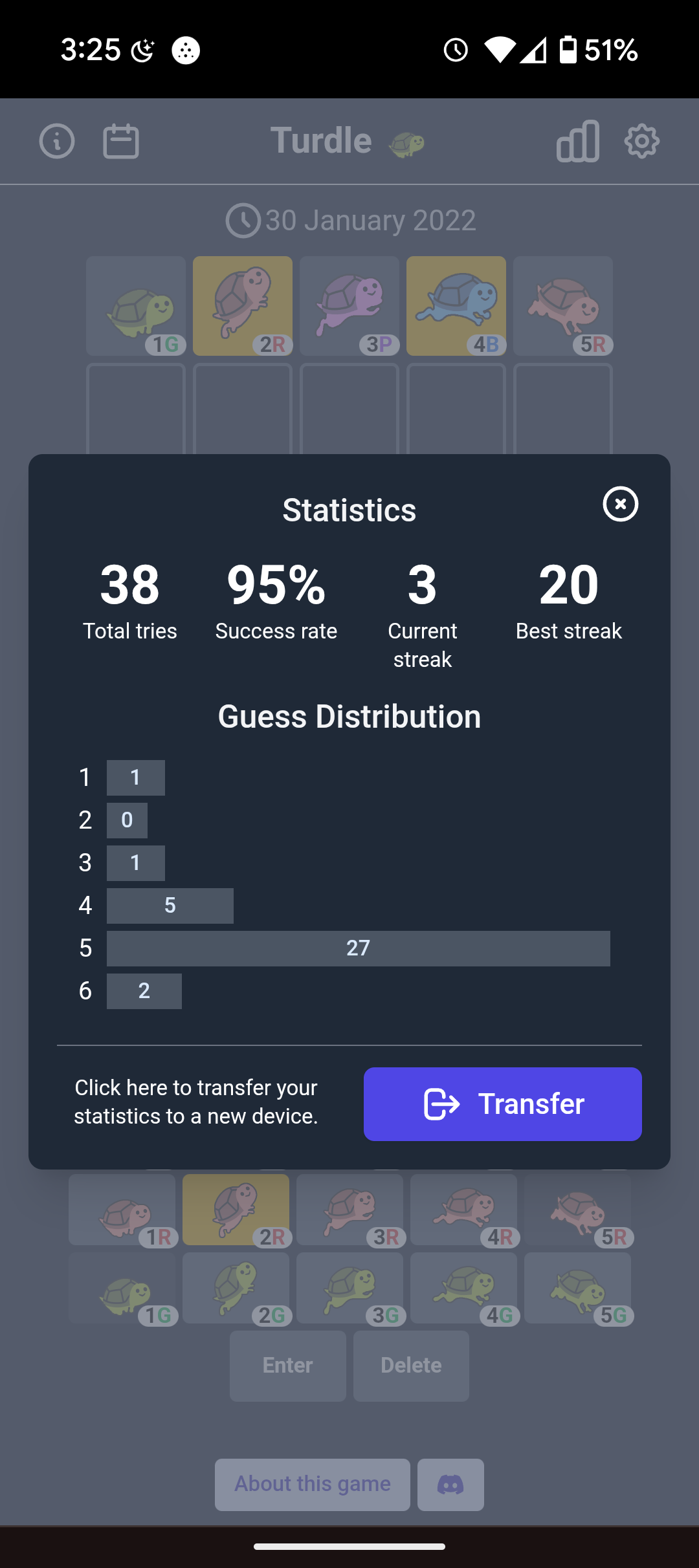Tap the Enter key
This screenshot has height=1568, width=699.
(x=288, y=1366)
